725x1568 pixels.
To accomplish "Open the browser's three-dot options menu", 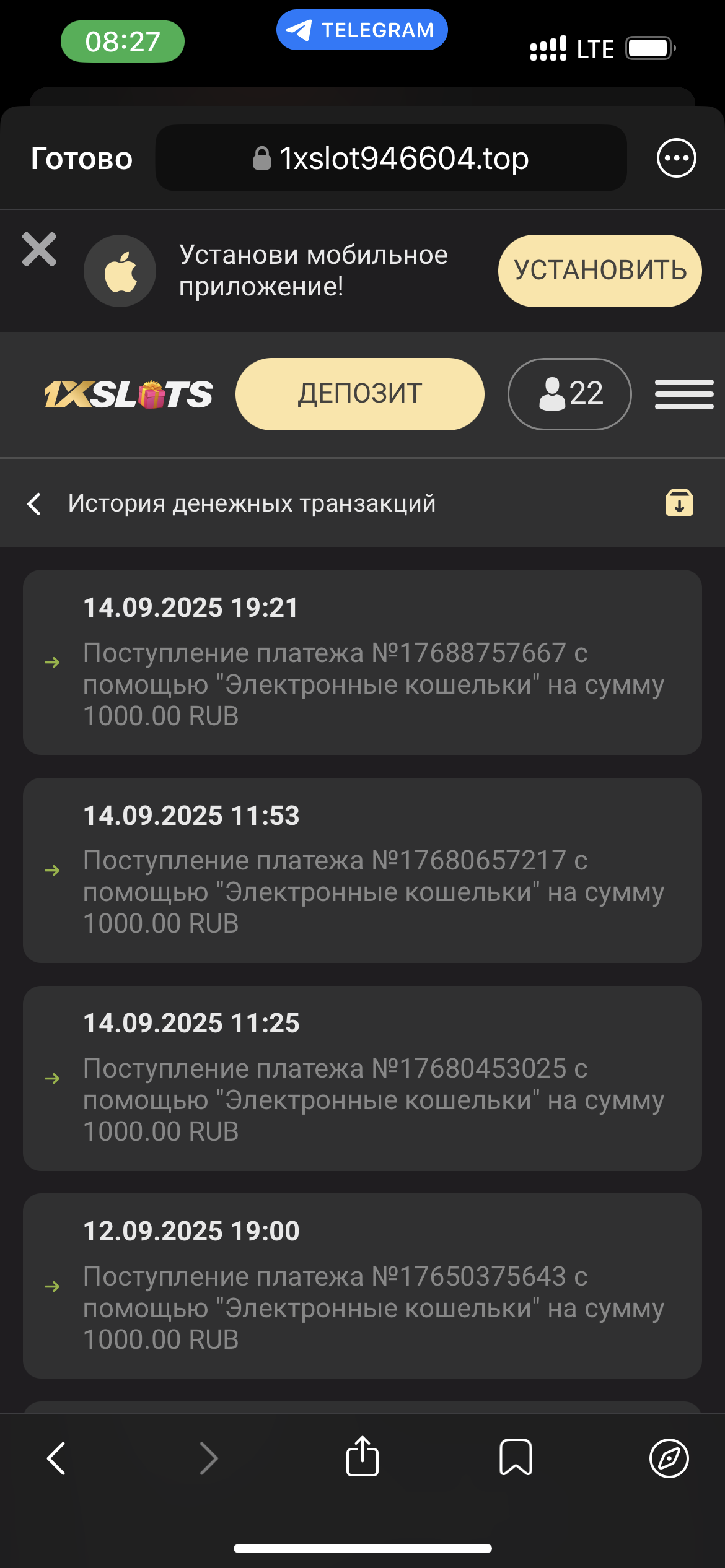I will [676, 158].
